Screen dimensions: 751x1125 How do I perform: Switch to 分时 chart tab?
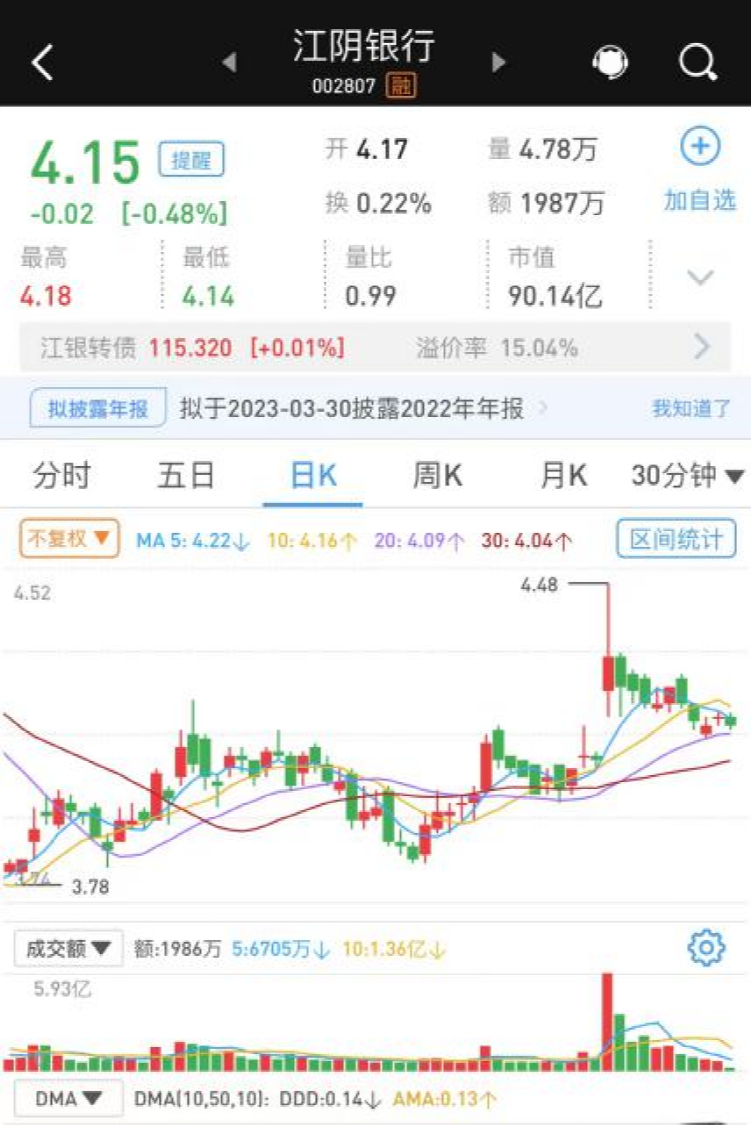pos(62,475)
